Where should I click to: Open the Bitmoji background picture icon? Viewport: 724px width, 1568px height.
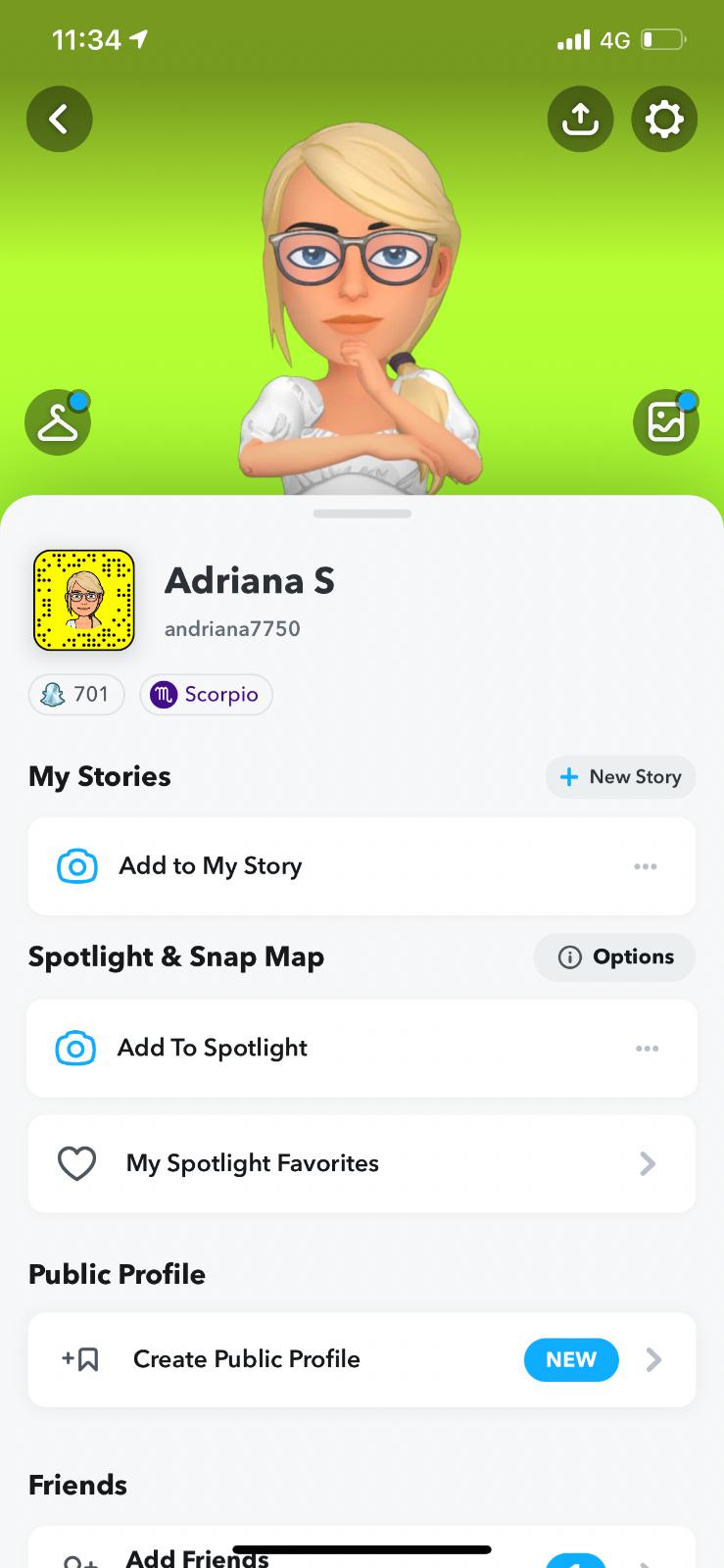click(x=666, y=422)
